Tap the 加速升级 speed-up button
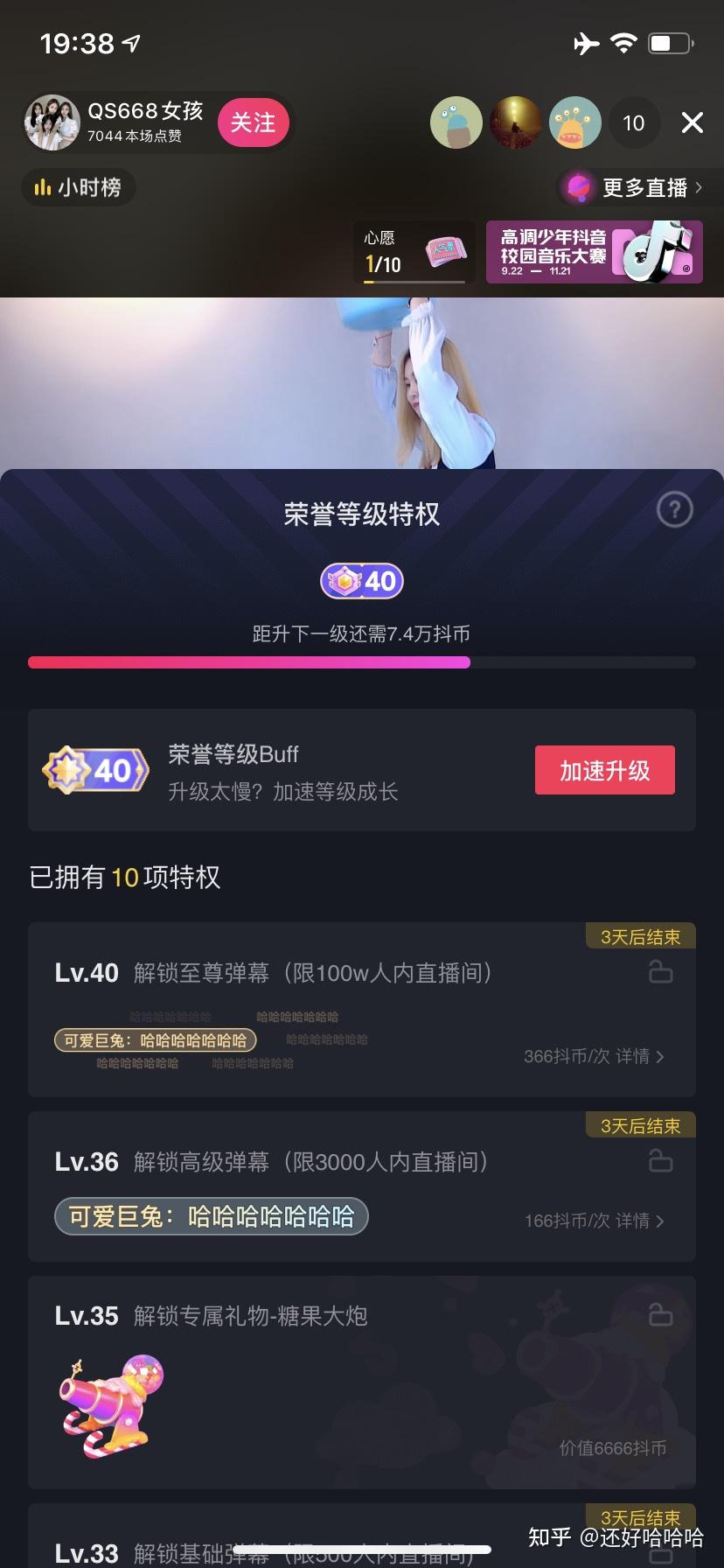724x1568 pixels. coord(605,770)
